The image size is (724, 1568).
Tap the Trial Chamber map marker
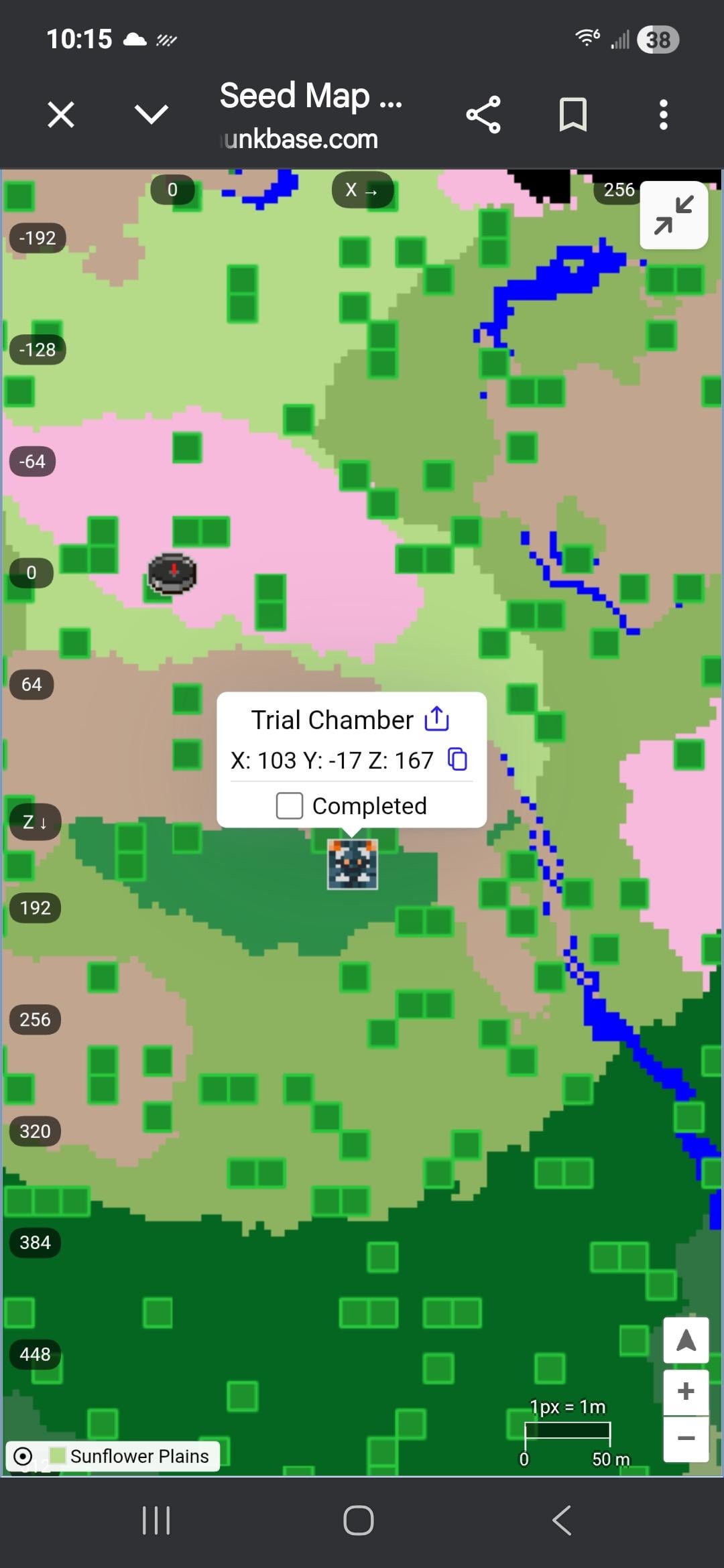click(353, 864)
